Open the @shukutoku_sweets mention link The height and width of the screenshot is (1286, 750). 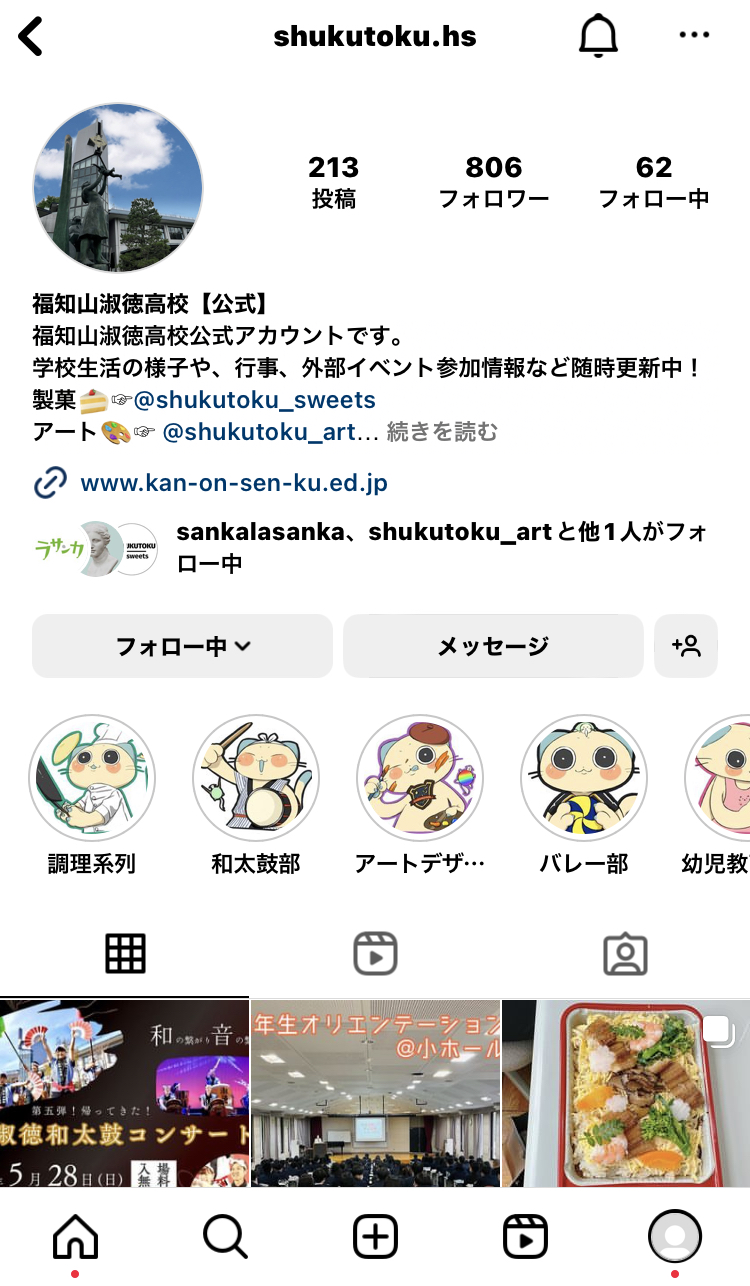[x=255, y=400]
